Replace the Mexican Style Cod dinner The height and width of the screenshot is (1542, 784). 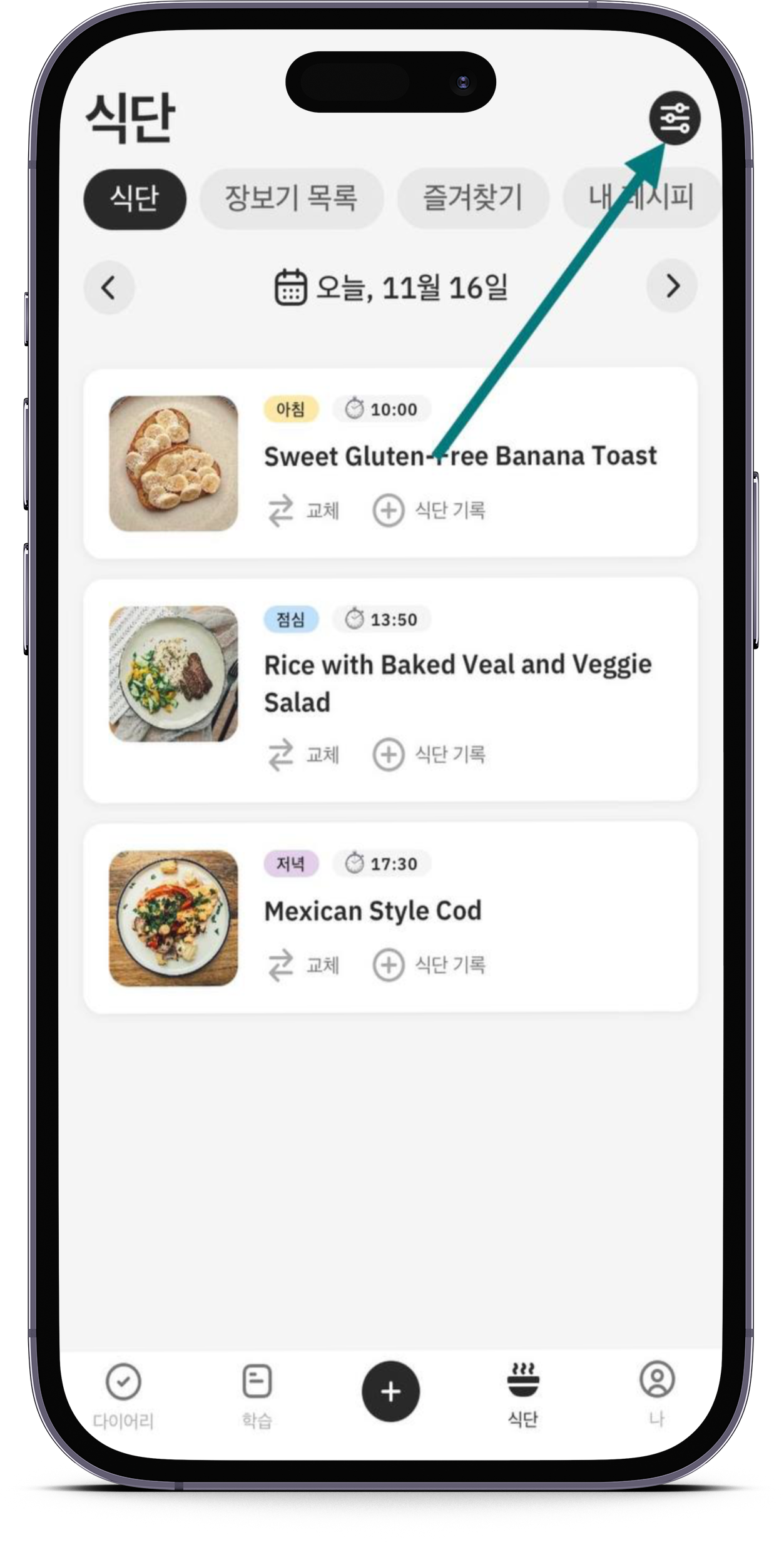click(304, 964)
